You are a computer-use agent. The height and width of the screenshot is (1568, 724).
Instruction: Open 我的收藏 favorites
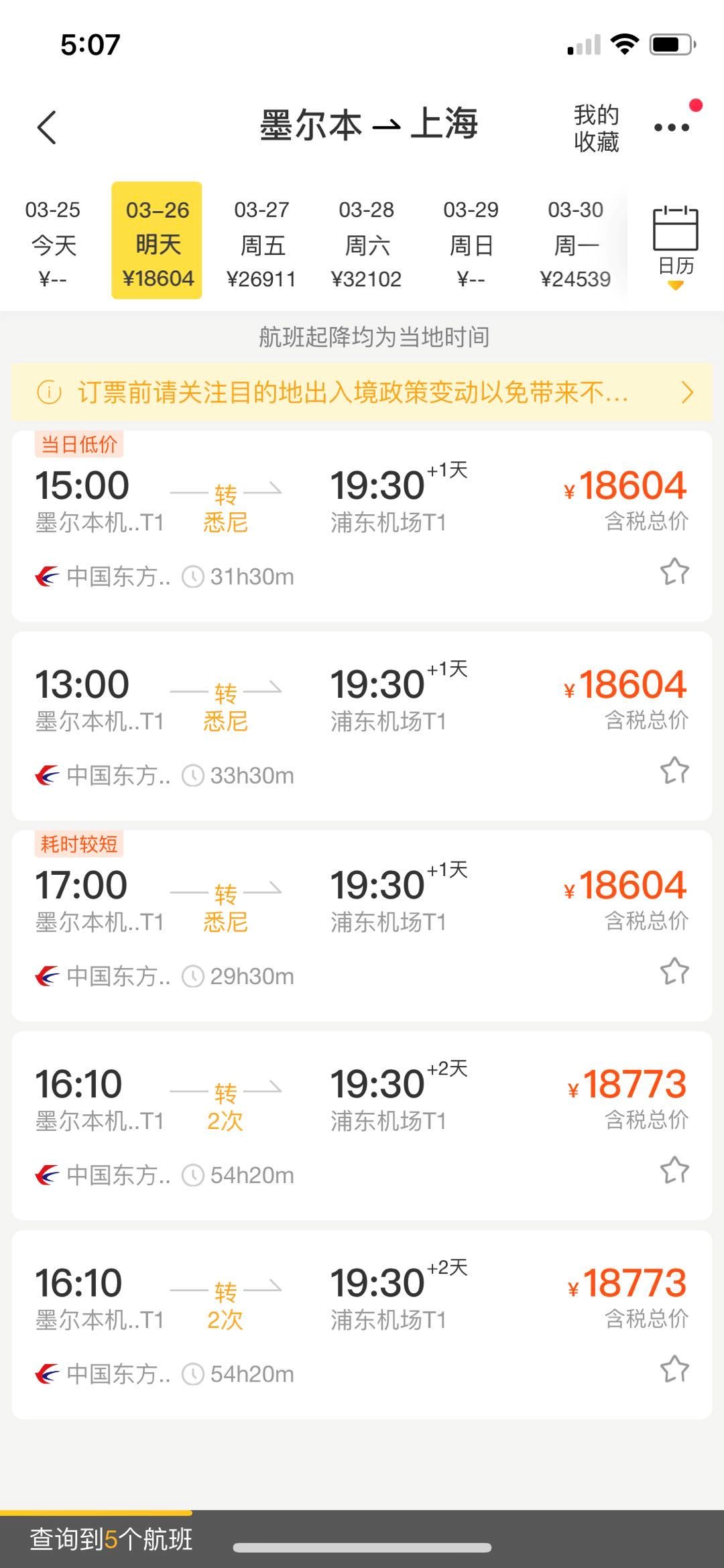coord(596,128)
